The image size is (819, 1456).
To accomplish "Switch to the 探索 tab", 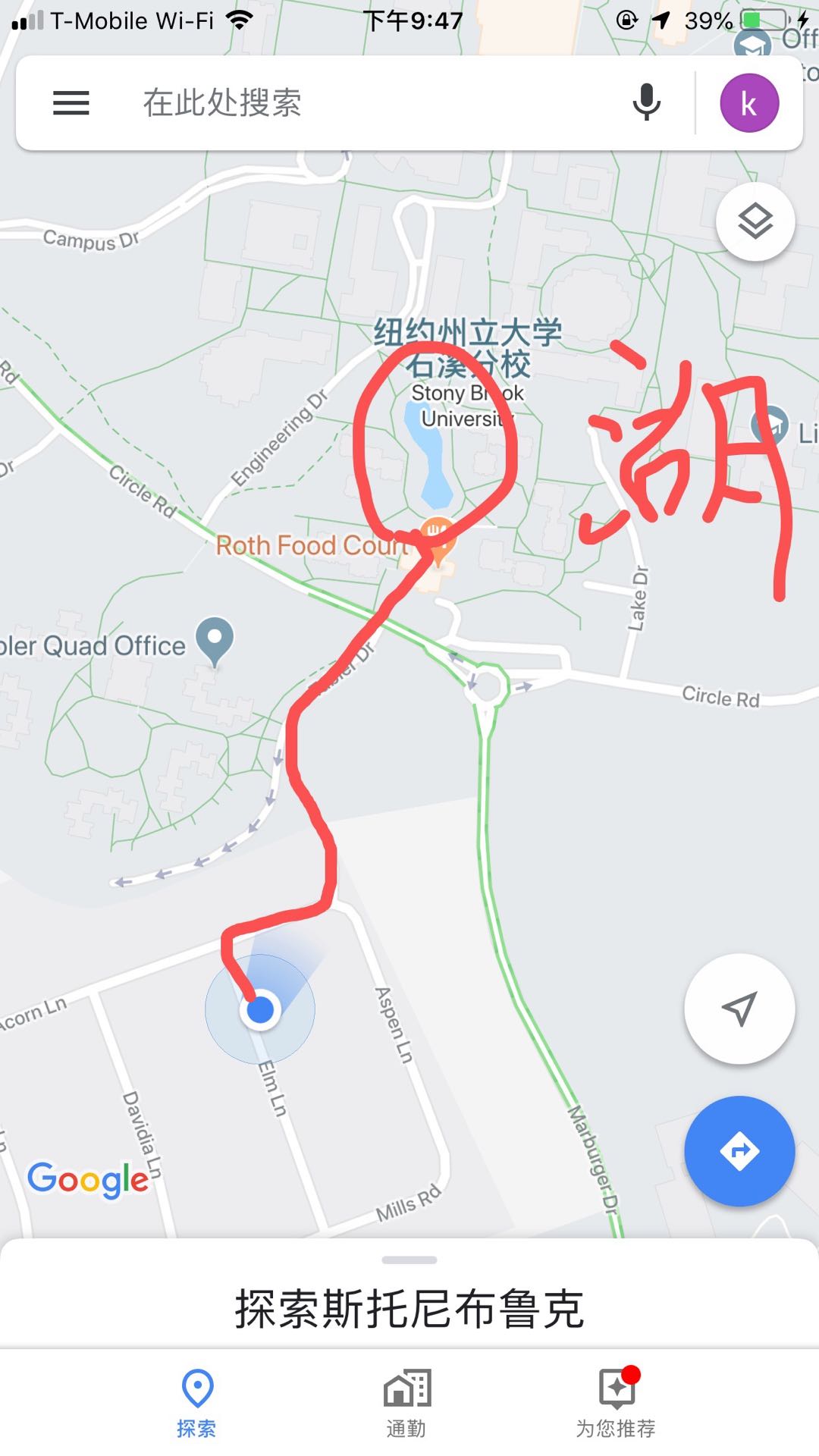I will pos(197,1403).
